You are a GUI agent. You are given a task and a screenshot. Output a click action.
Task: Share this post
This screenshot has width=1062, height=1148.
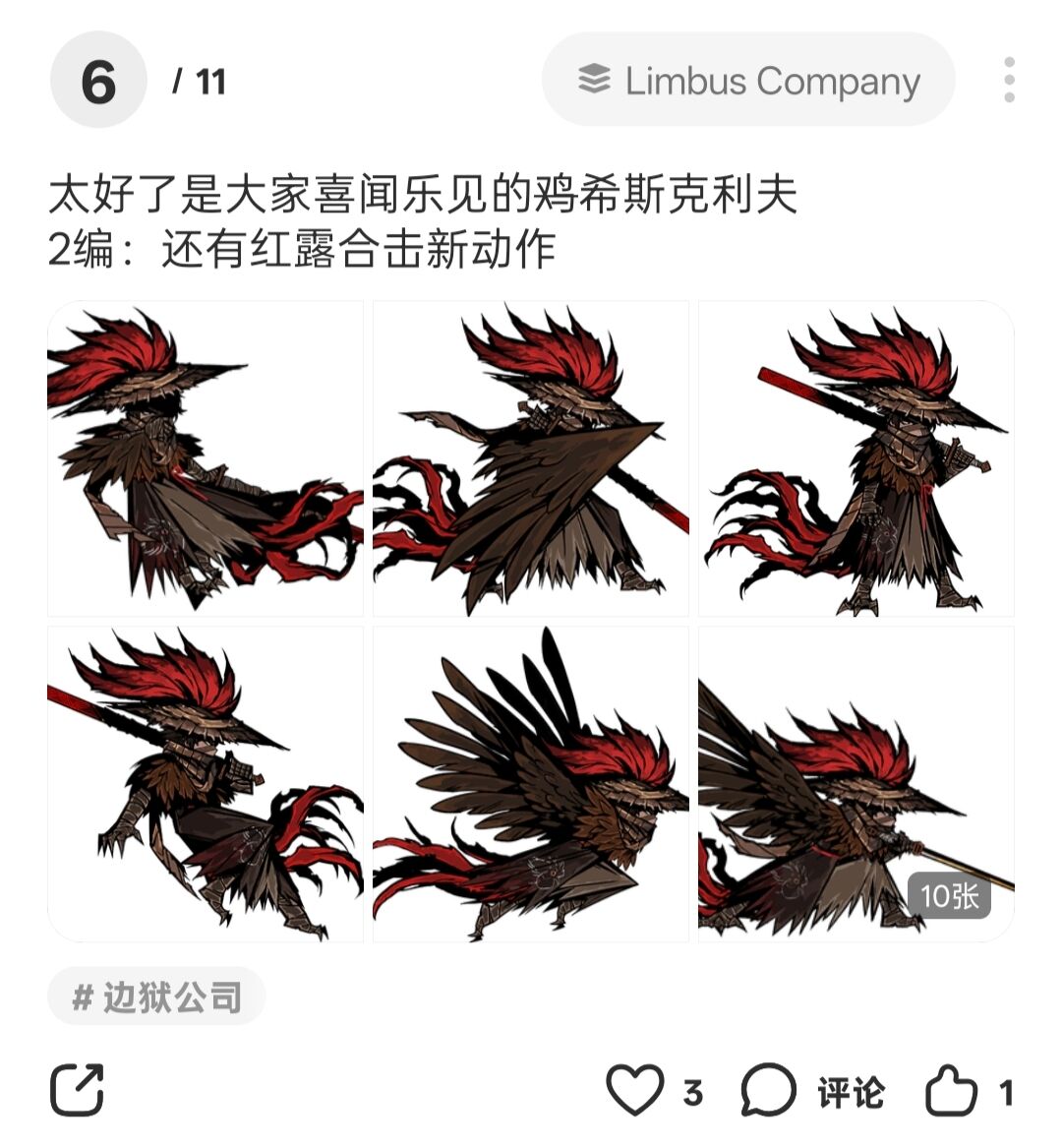(77, 1090)
